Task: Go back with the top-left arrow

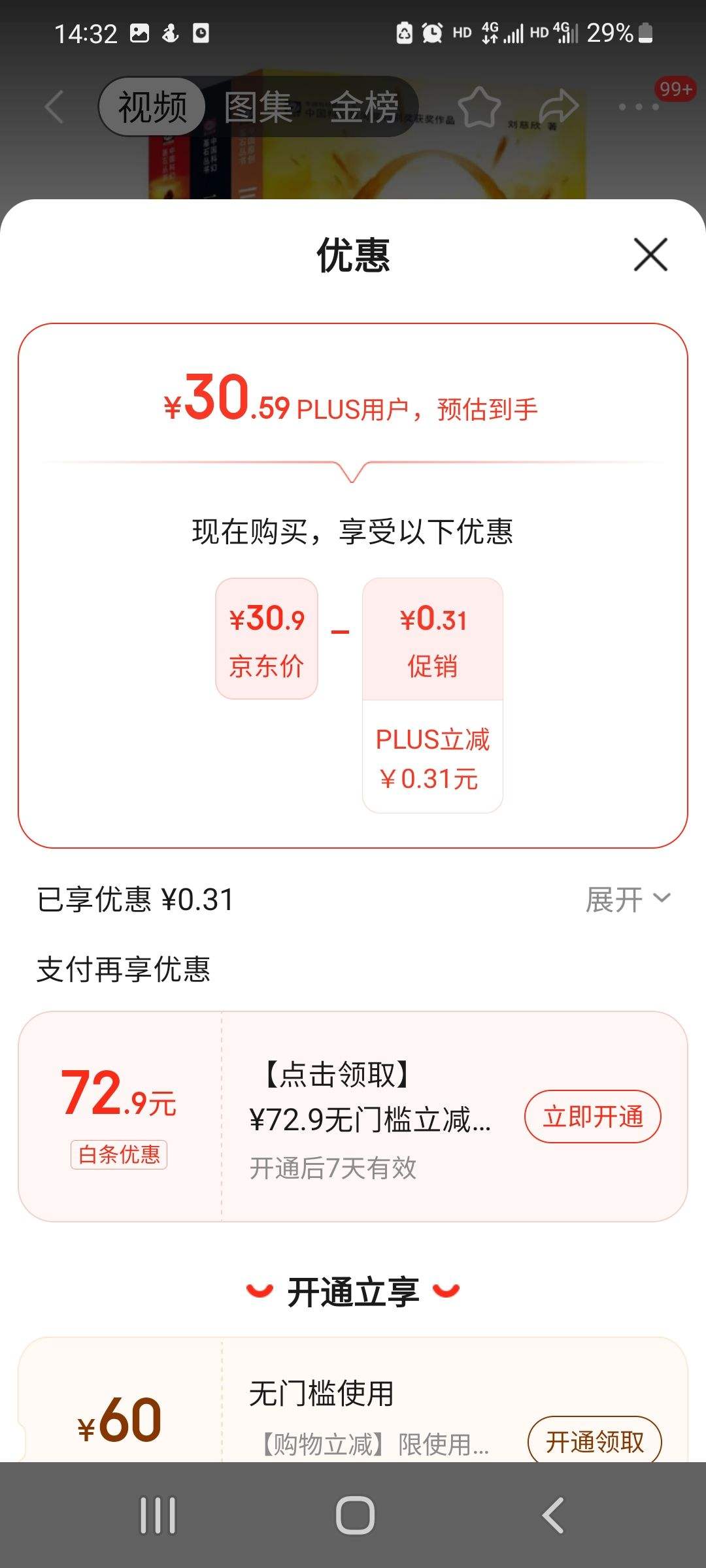Action: click(55, 107)
